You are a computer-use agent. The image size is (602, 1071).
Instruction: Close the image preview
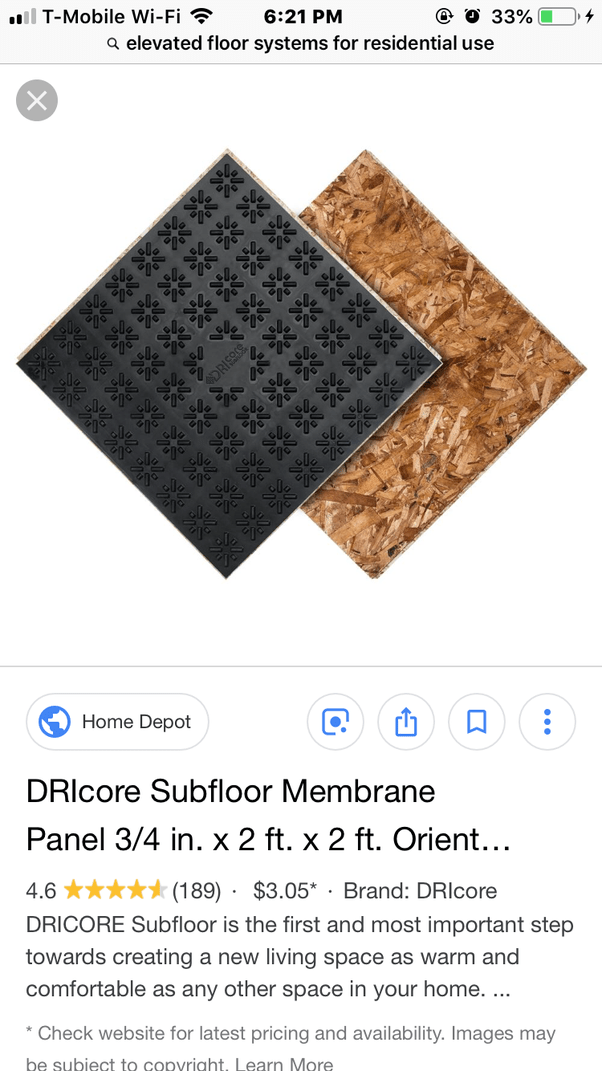[37, 100]
